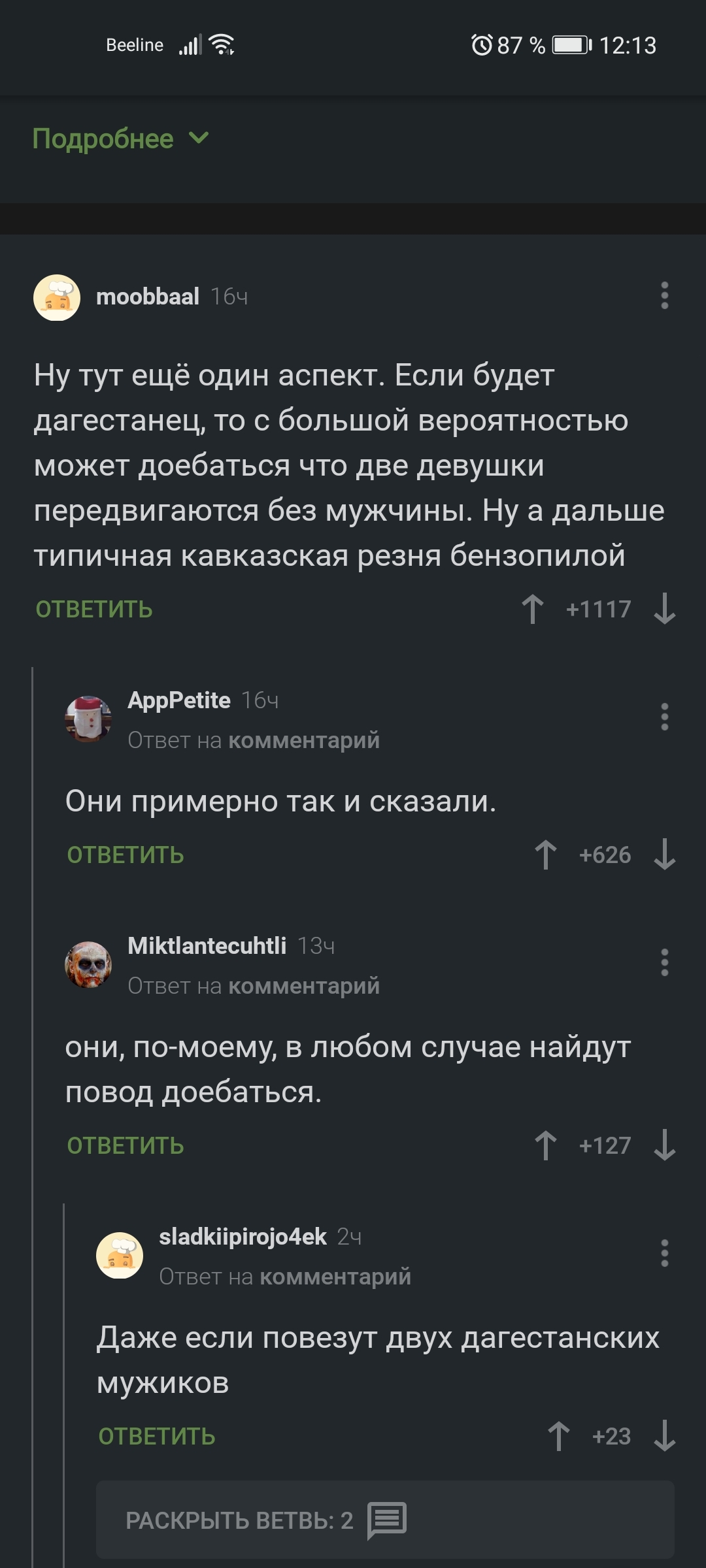The image size is (706, 1568).
Task: Reply to sladkiipirojo4ek's comment
Action: point(157,1436)
